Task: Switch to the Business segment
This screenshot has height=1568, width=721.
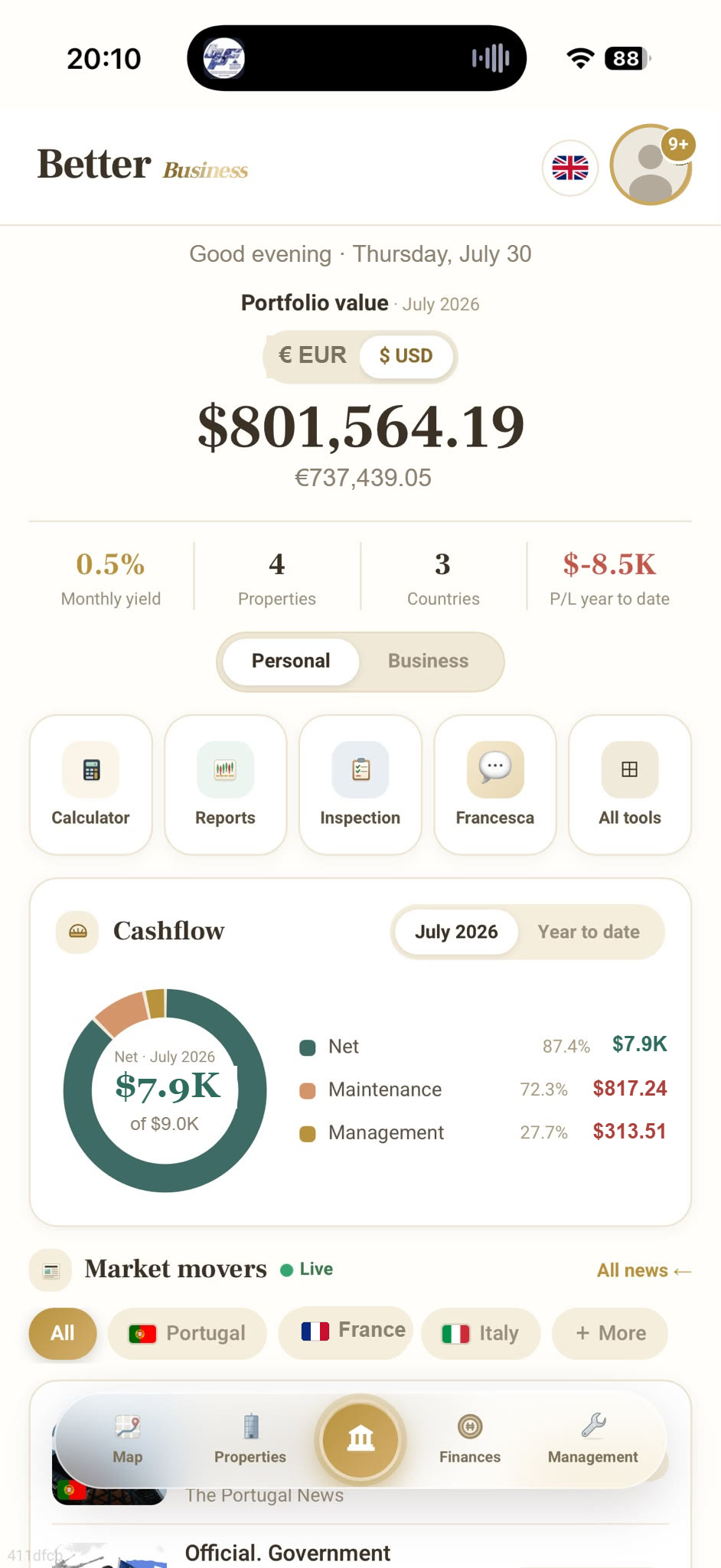Action: 428,661
